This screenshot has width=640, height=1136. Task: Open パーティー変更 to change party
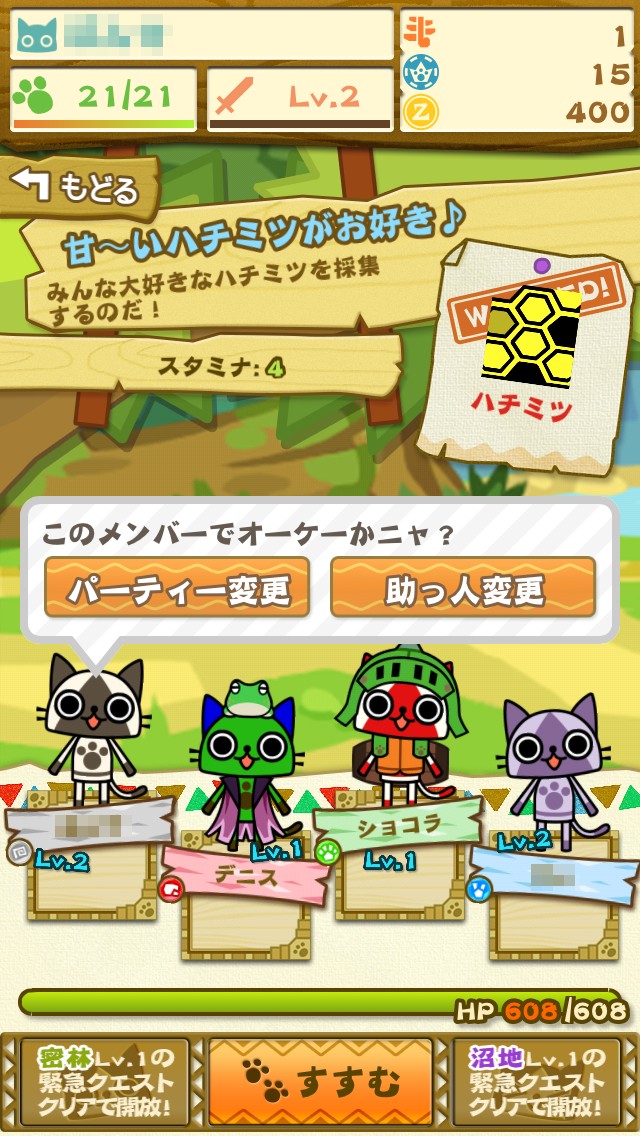click(177, 587)
